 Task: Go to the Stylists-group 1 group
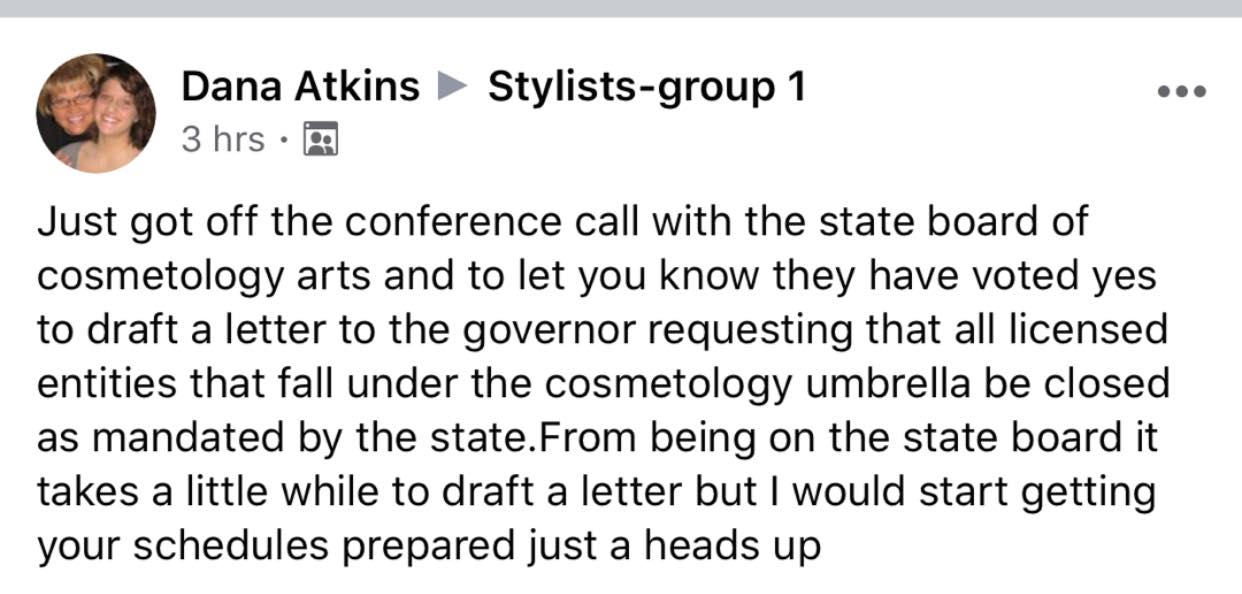(646, 87)
